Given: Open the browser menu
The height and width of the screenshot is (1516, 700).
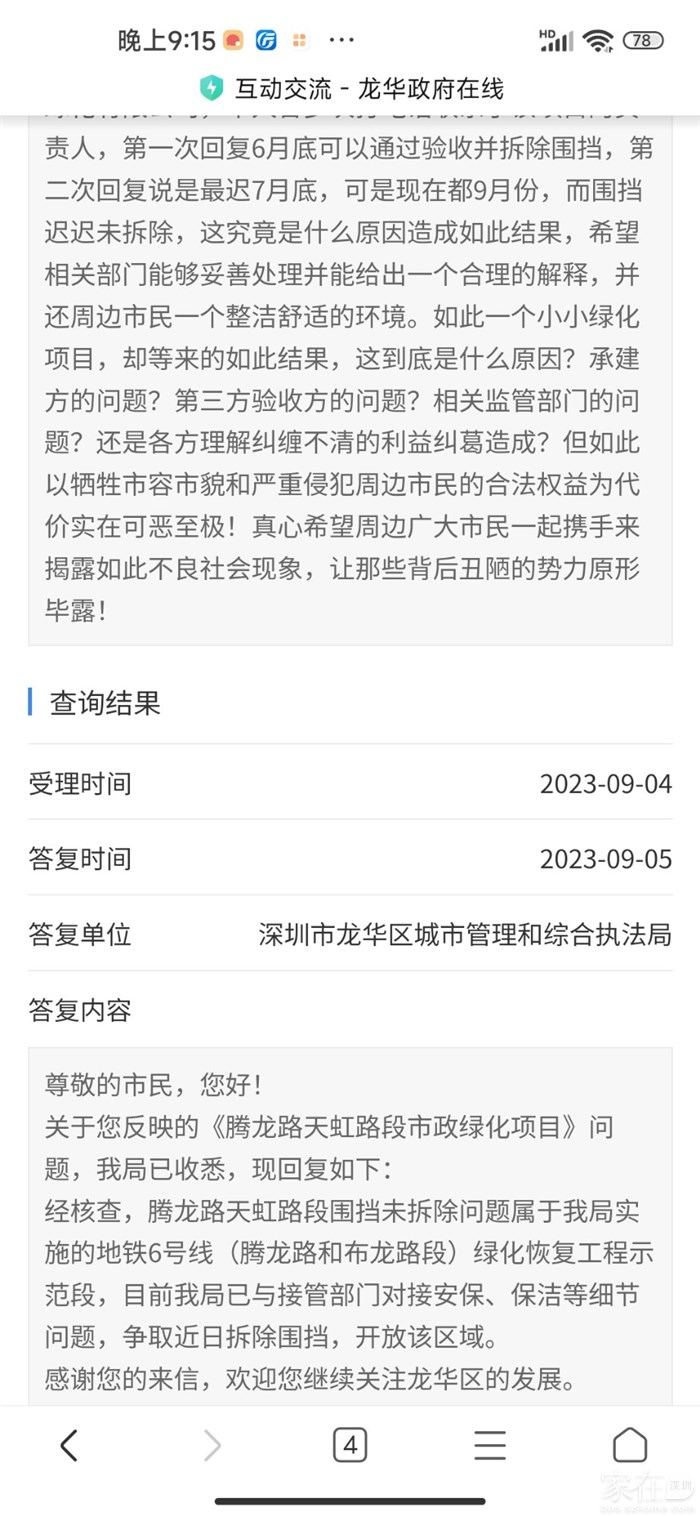Looking at the screenshot, I should (489, 1445).
